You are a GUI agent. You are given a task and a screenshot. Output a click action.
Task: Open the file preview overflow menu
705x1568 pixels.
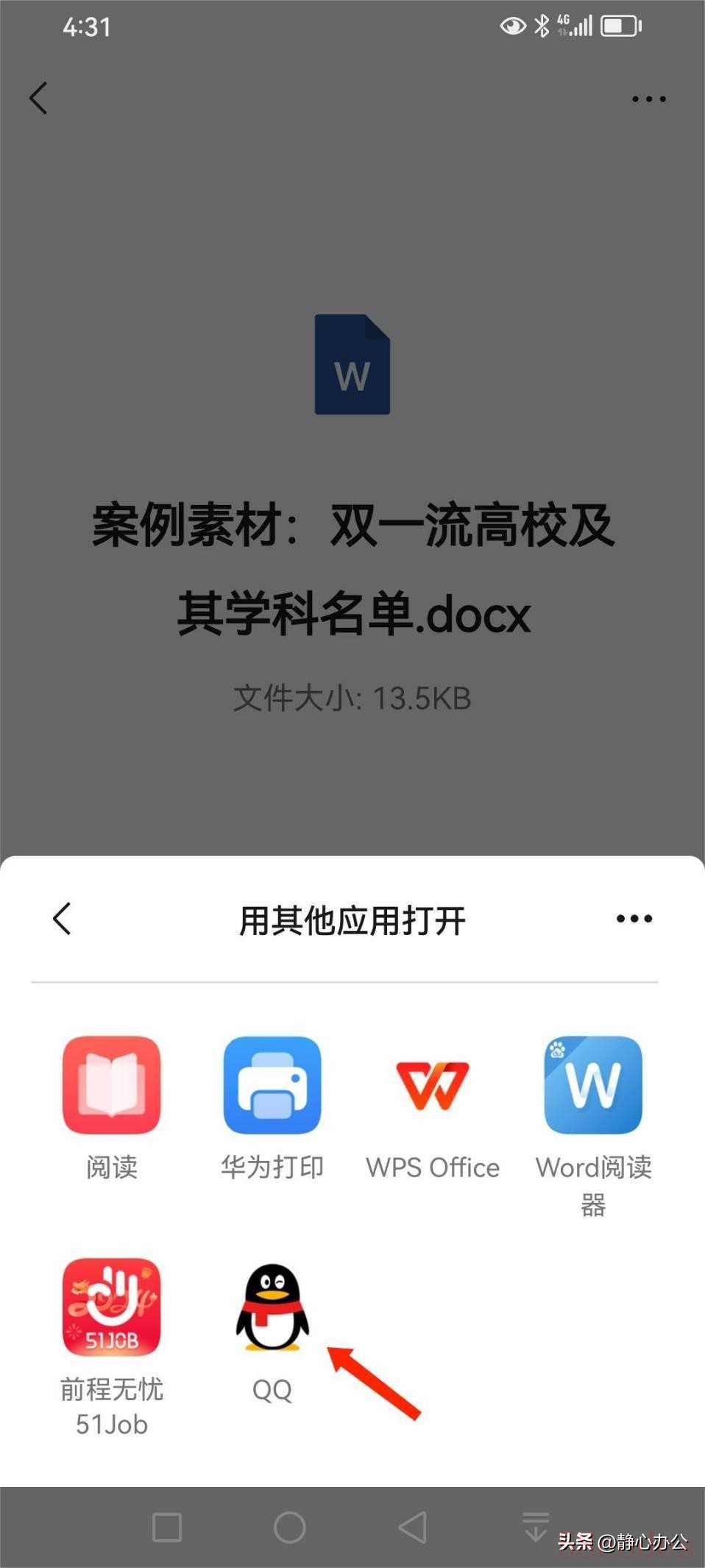coord(648,99)
